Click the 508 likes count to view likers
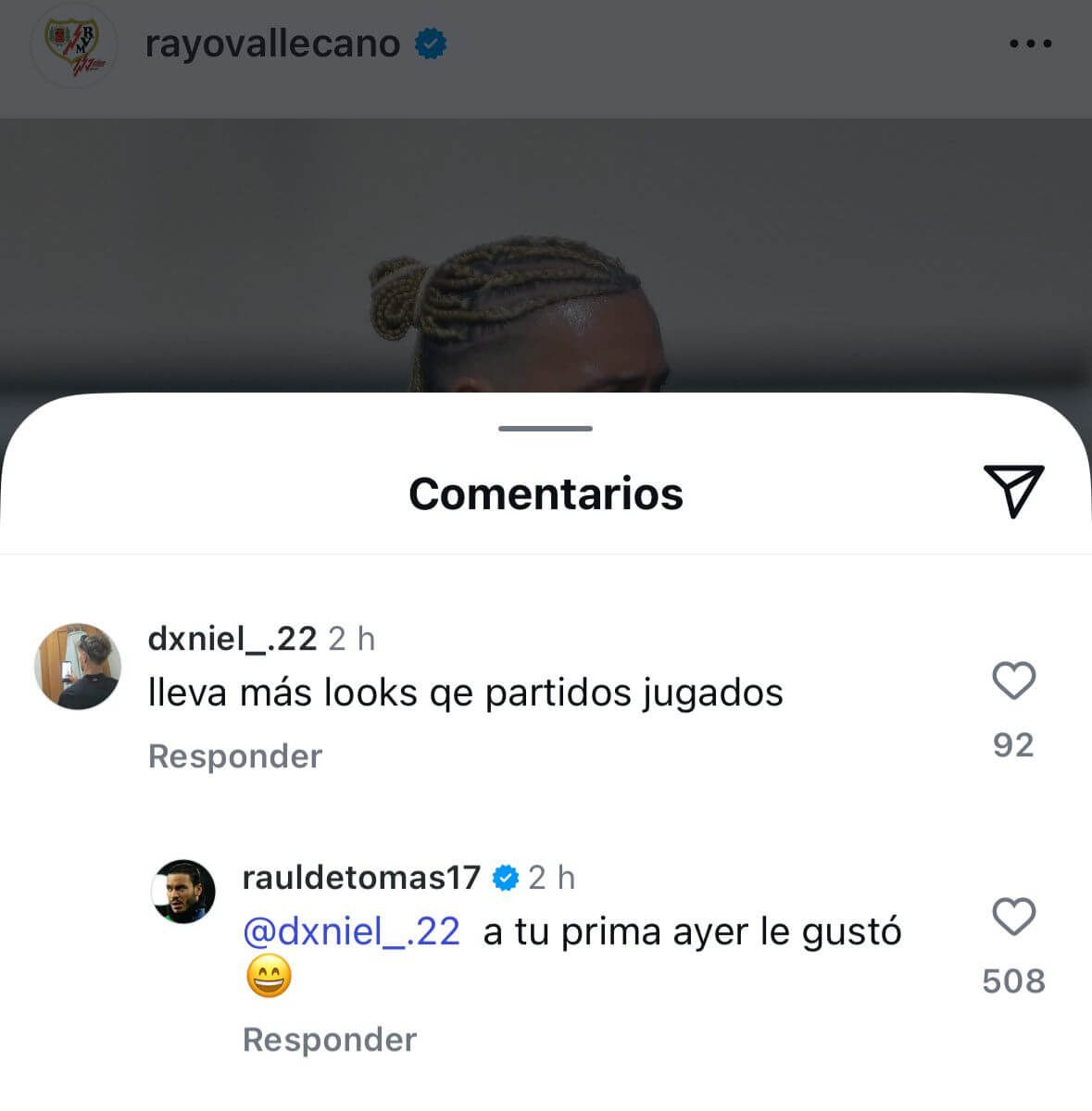The height and width of the screenshot is (1111, 1092). (1013, 980)
